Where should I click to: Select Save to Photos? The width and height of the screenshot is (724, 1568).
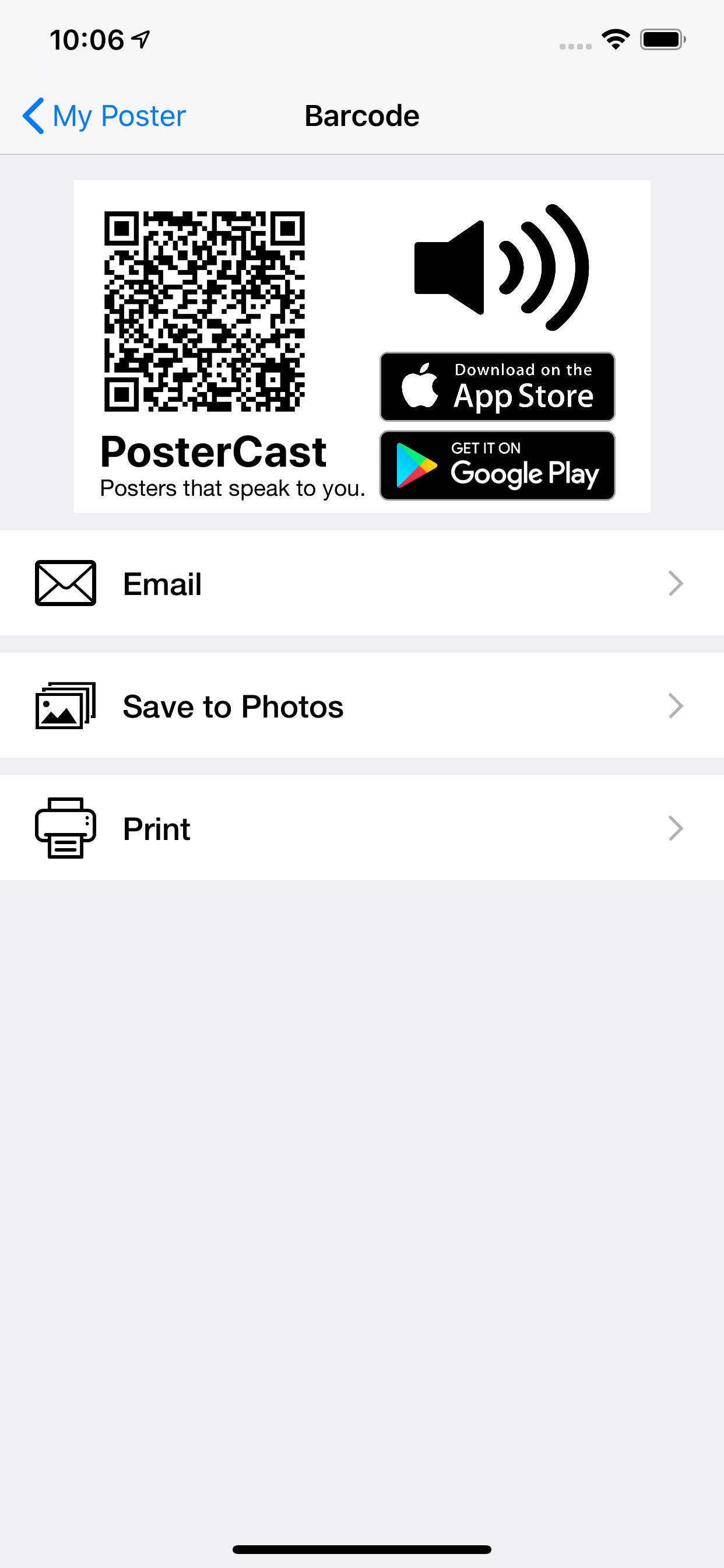361,706
